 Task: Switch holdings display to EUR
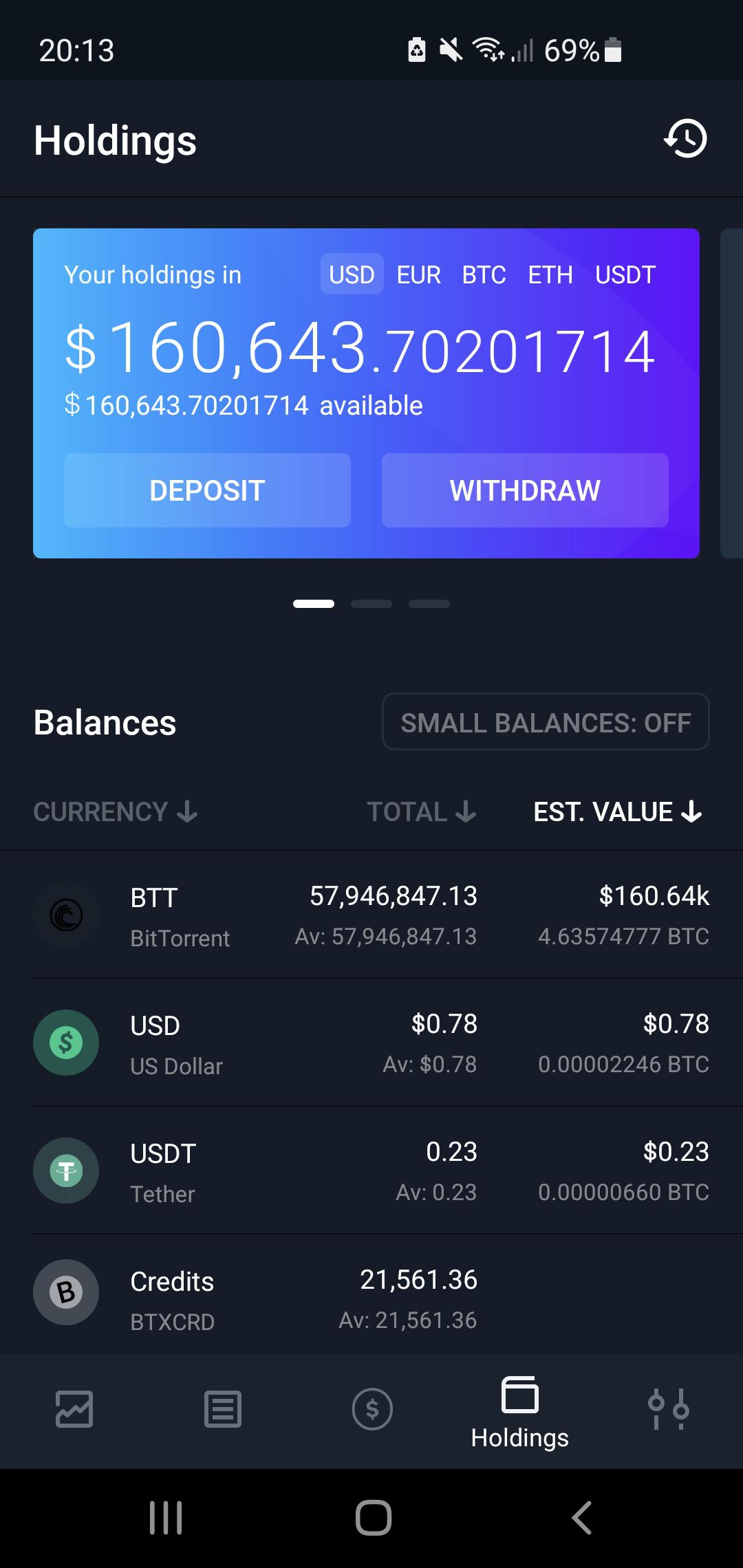coord(420,274)
